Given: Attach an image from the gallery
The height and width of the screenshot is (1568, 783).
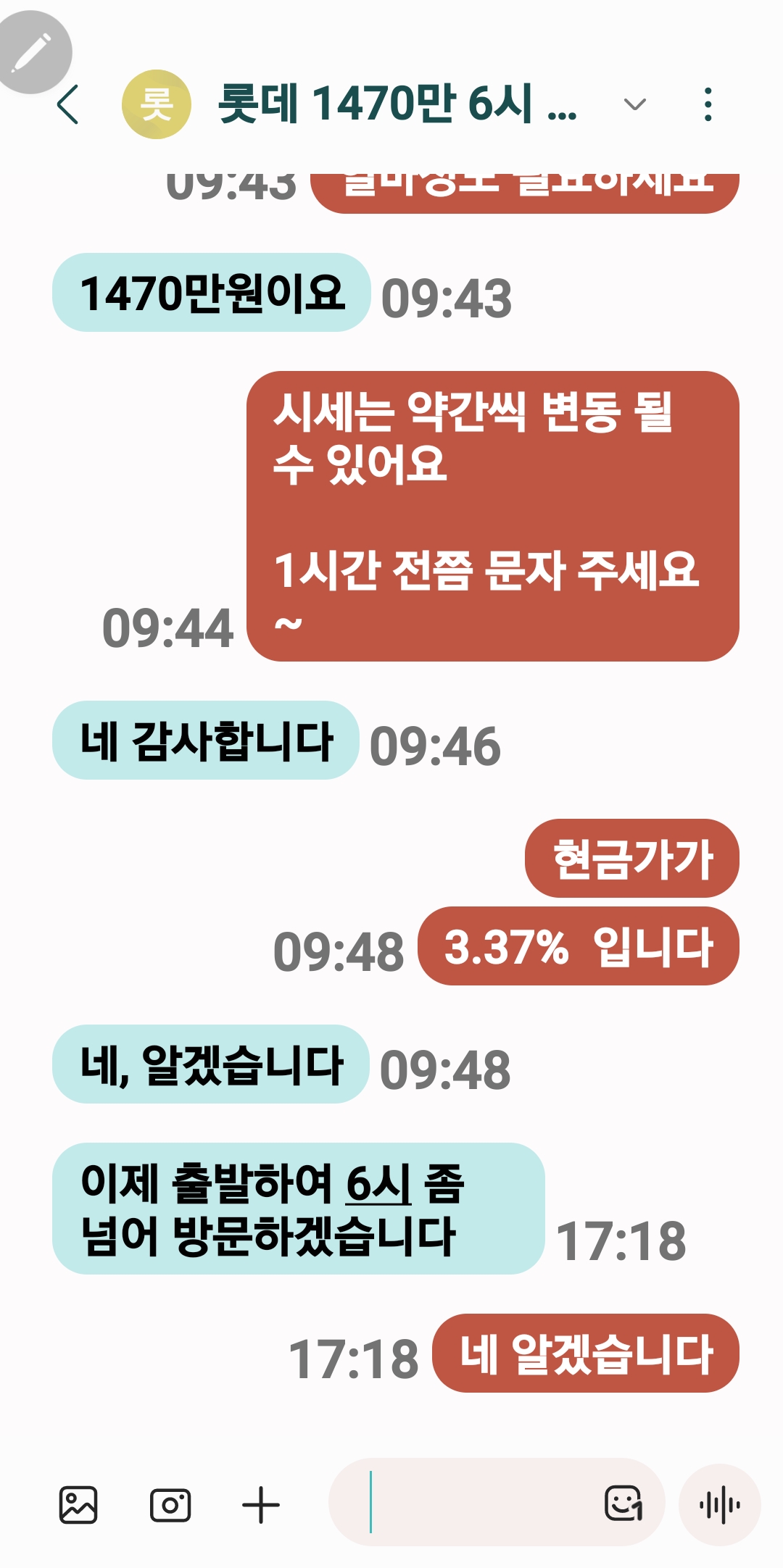Looking at the screenshot, I should pos(78,1505).
